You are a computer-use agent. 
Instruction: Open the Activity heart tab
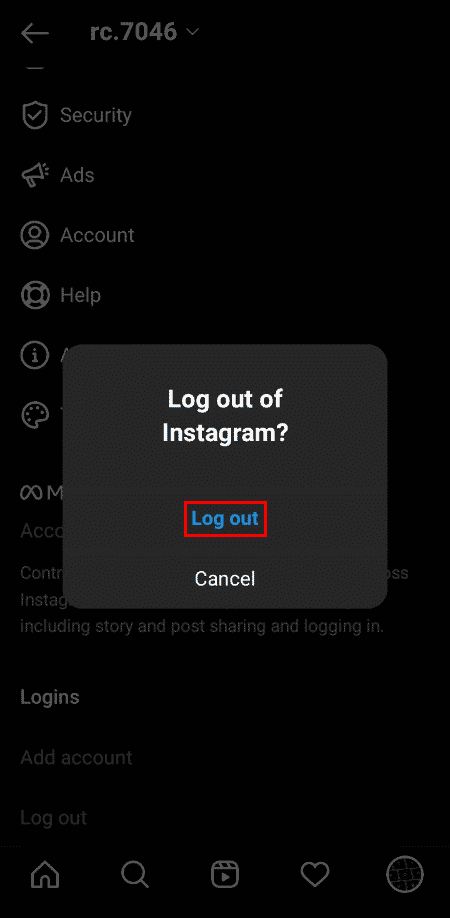point(315,875)
